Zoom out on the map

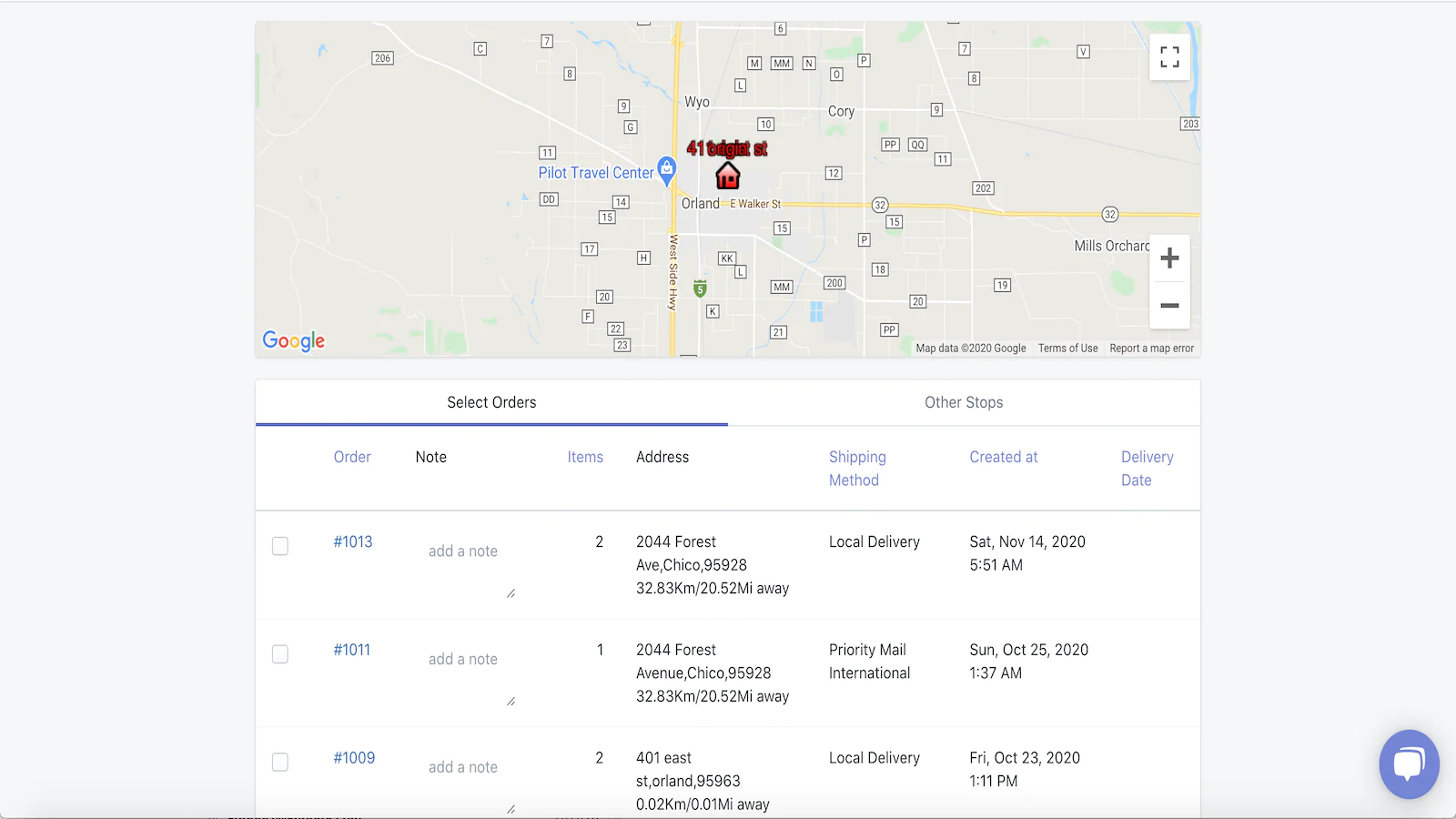(x=1169, y=306)
